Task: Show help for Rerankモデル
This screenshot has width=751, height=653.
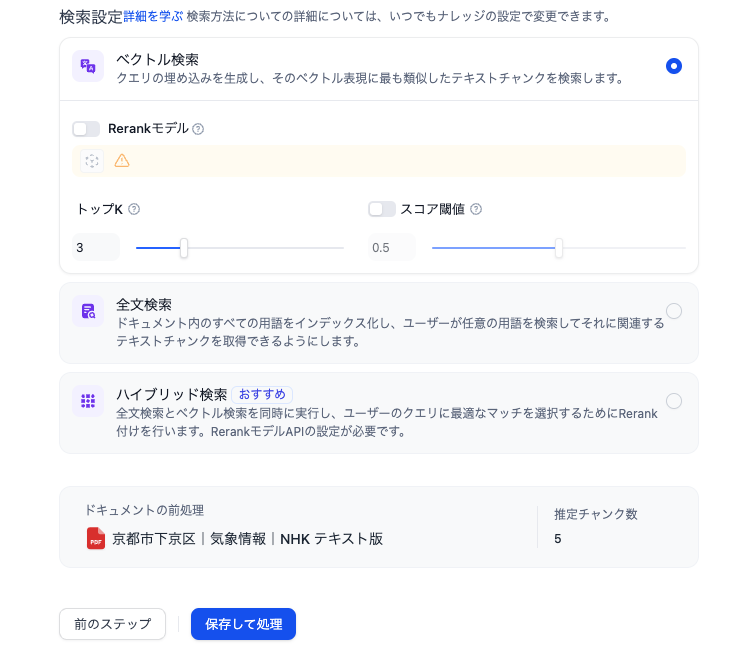Action: [198, 129]
